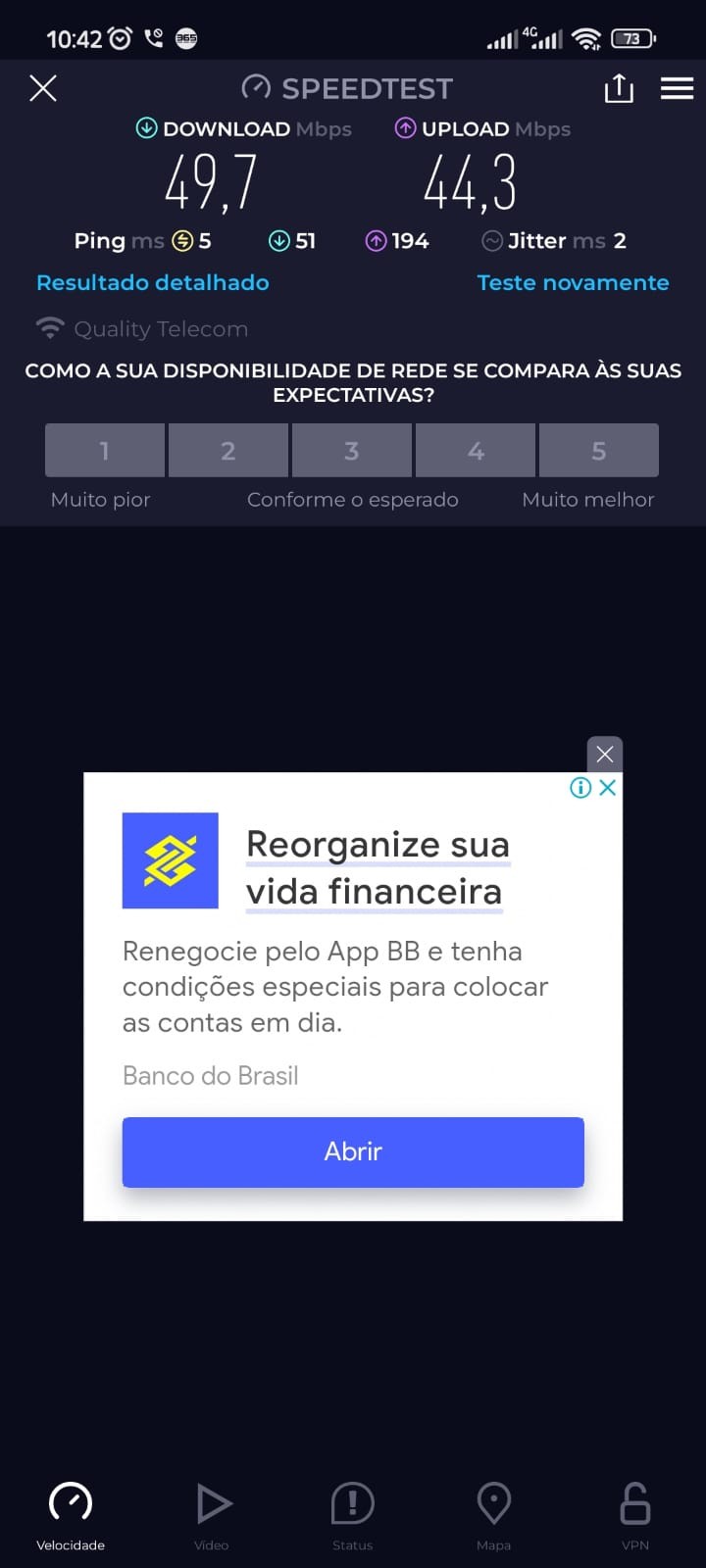Select rating 3, Conforme o esperado

[x=352, y=451]
